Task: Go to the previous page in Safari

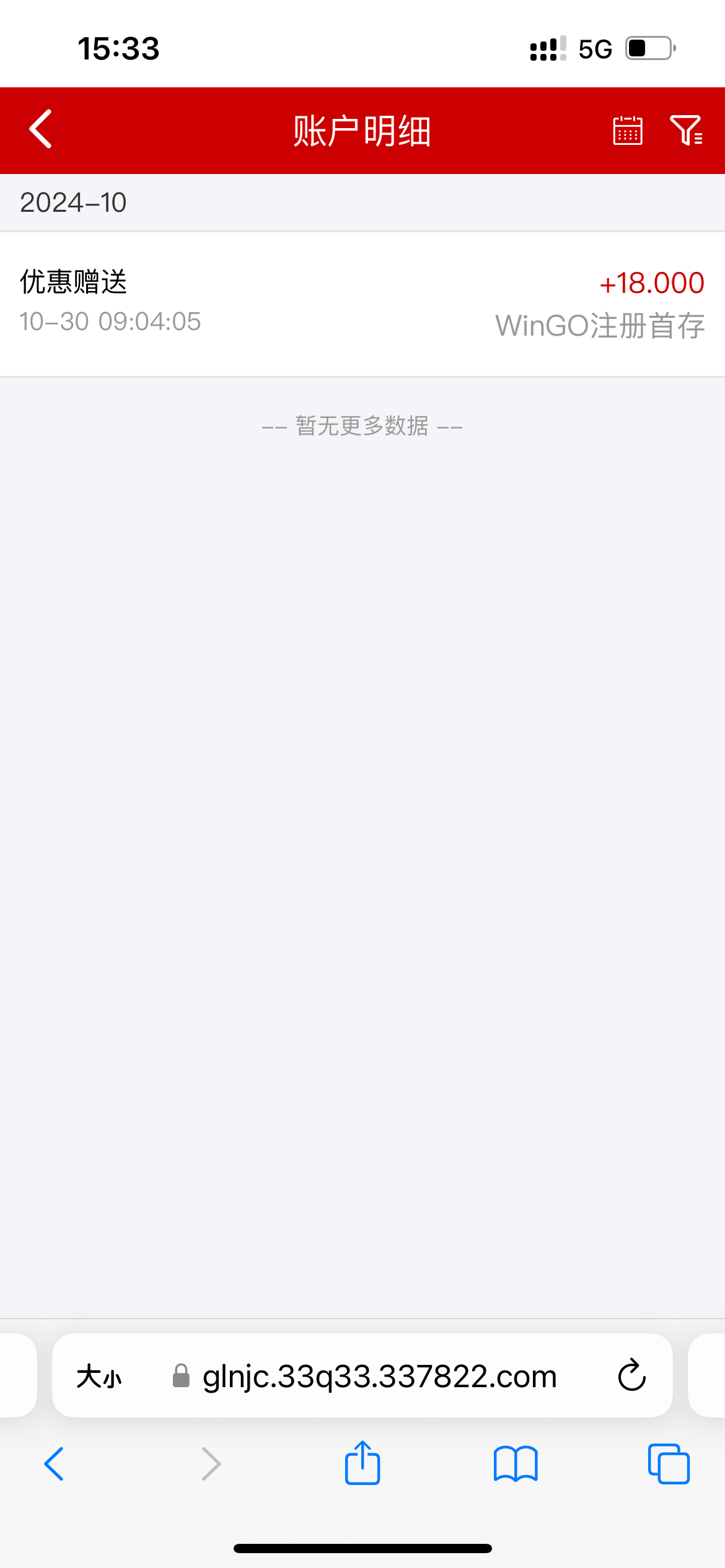Action: [55, 1464]
